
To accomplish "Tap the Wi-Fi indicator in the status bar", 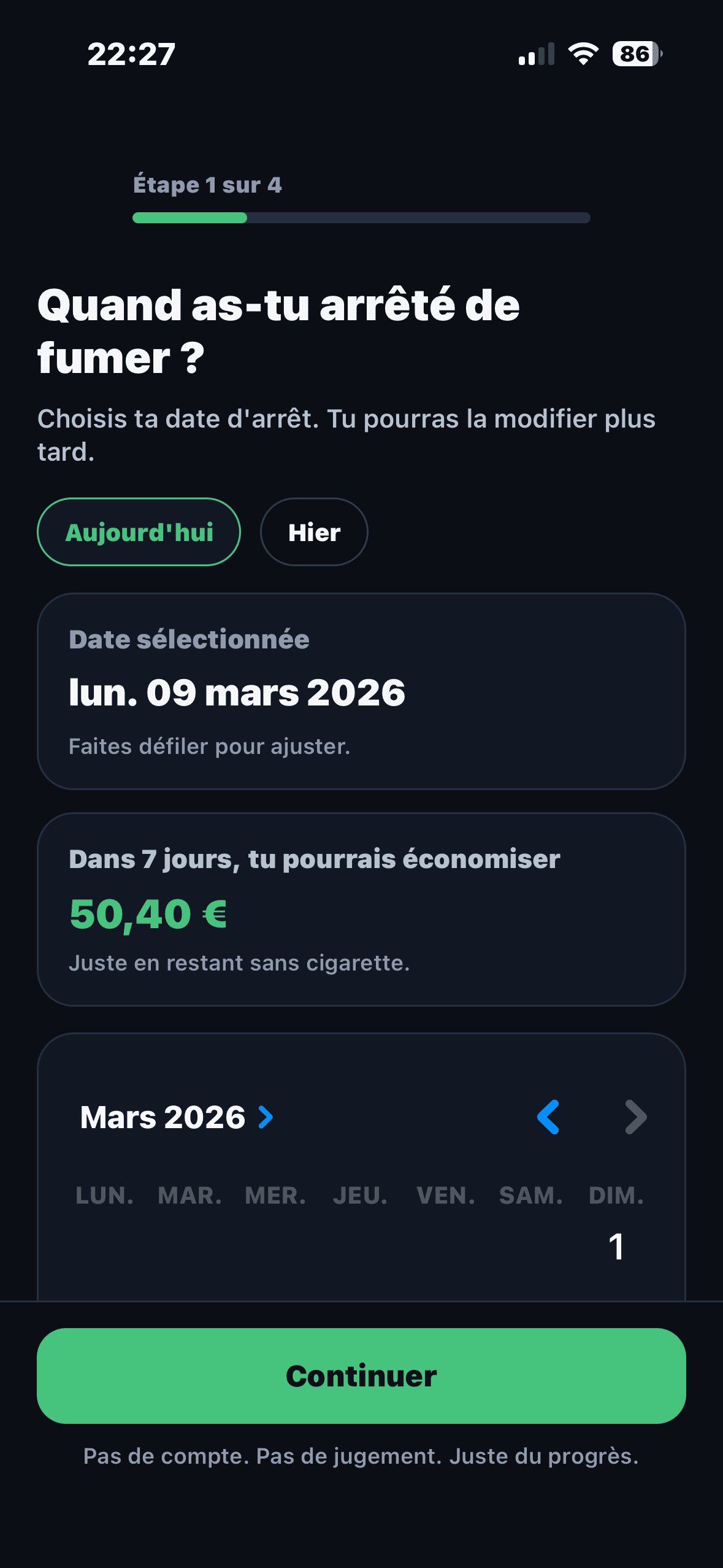I will coord(583,55).
